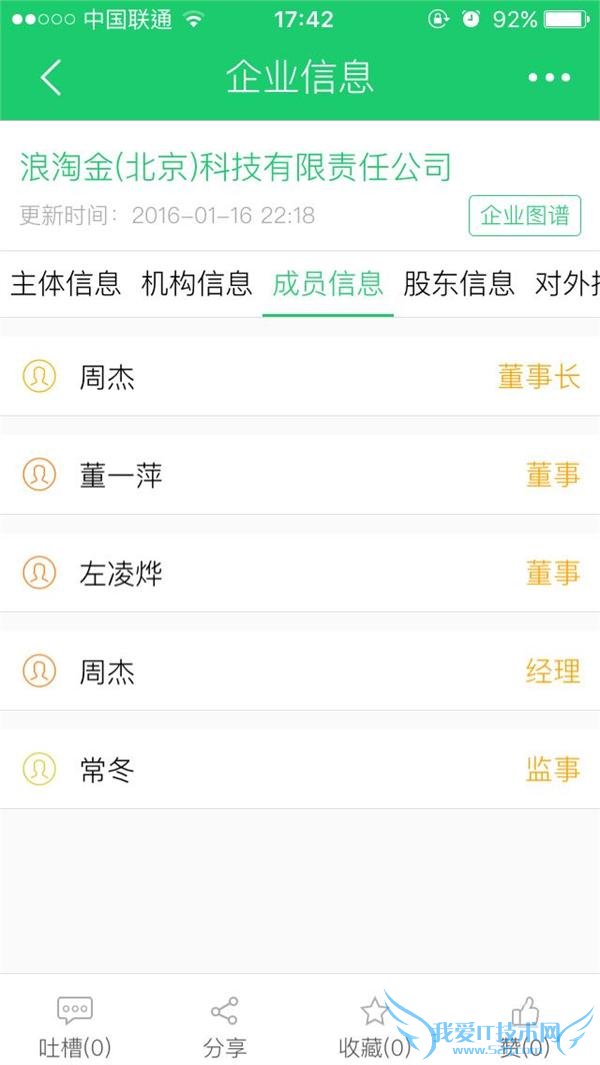600x1065 pixels.
Task: Open member 常冬
Action: pyautogui.click(x=300, y=769)
